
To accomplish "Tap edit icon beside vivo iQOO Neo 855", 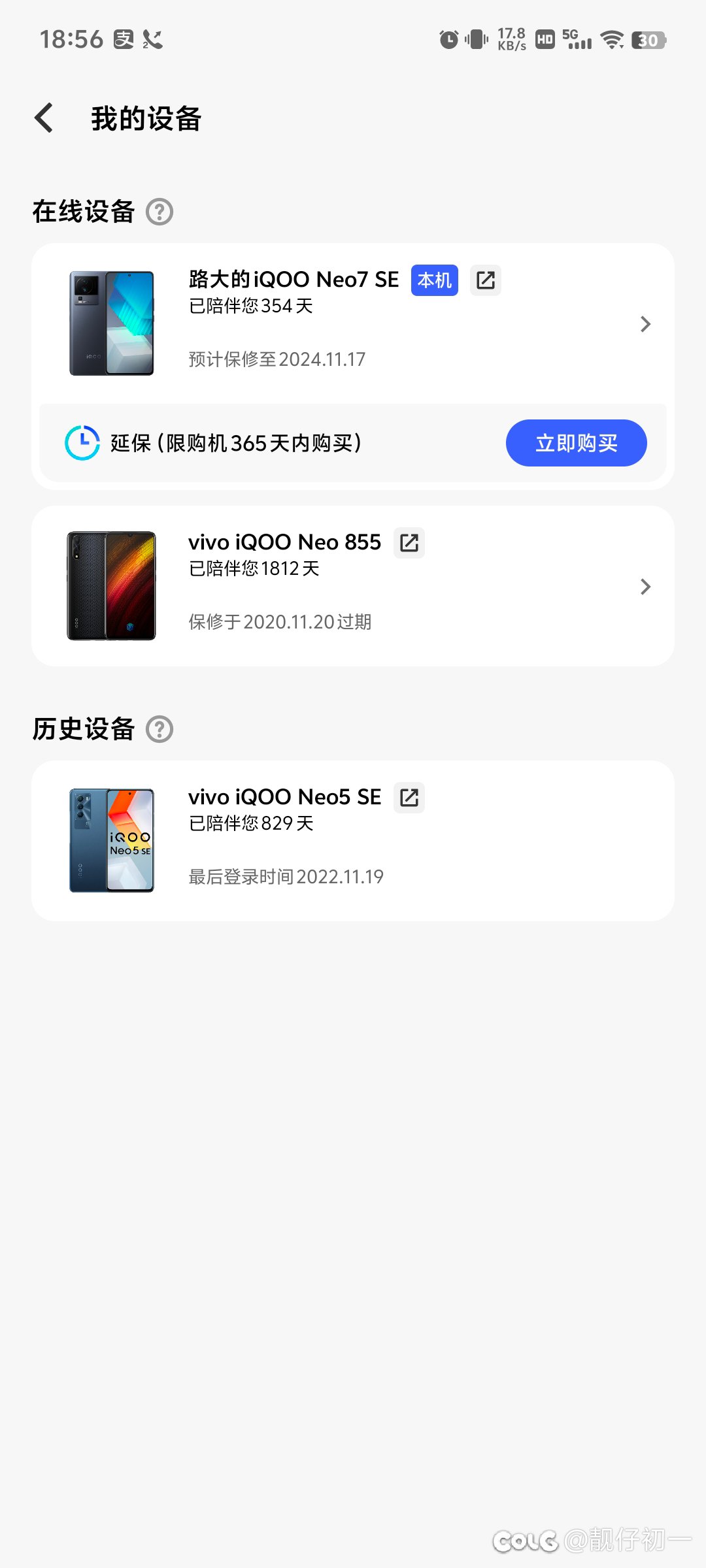I will tap(409, 543).
